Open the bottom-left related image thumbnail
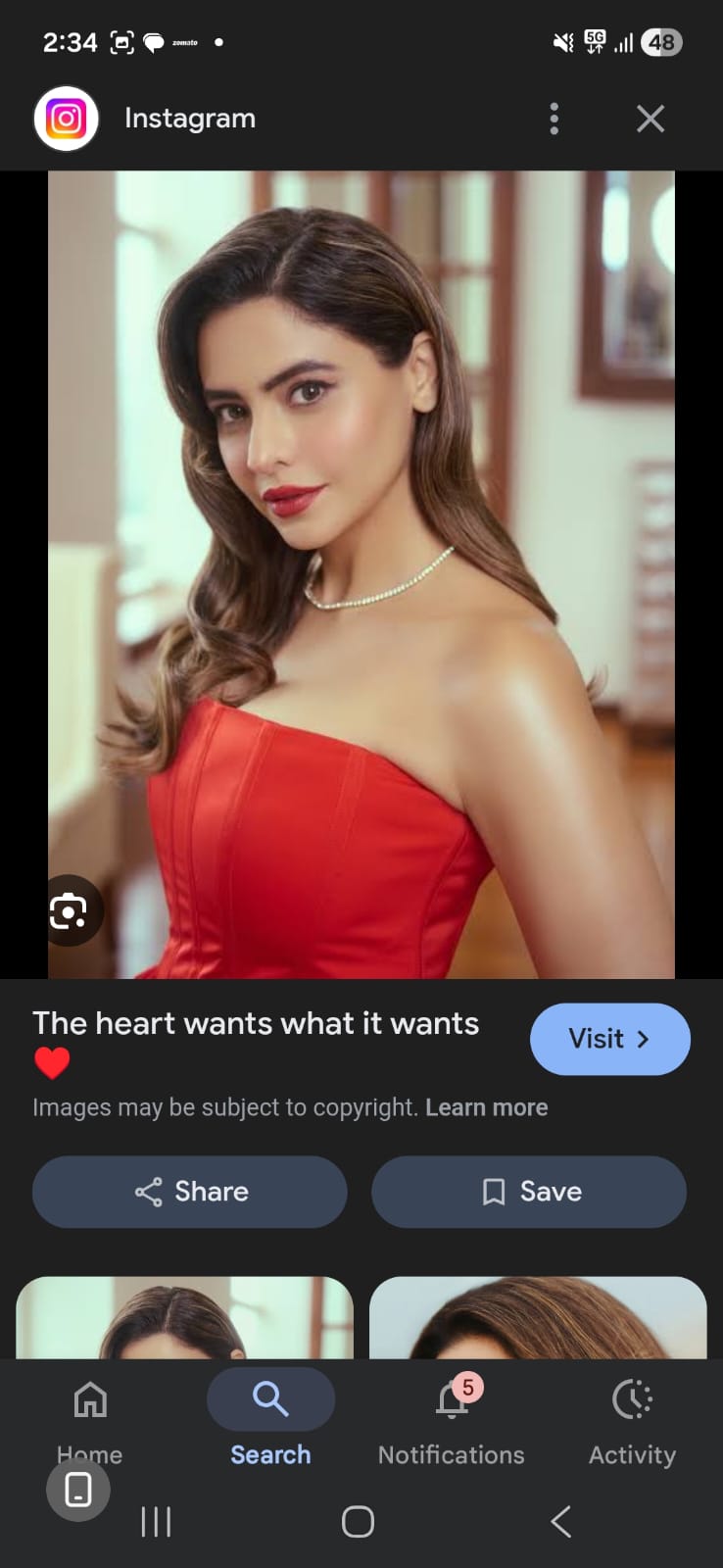723x1568 pixels. click(x=183, y=1318)
